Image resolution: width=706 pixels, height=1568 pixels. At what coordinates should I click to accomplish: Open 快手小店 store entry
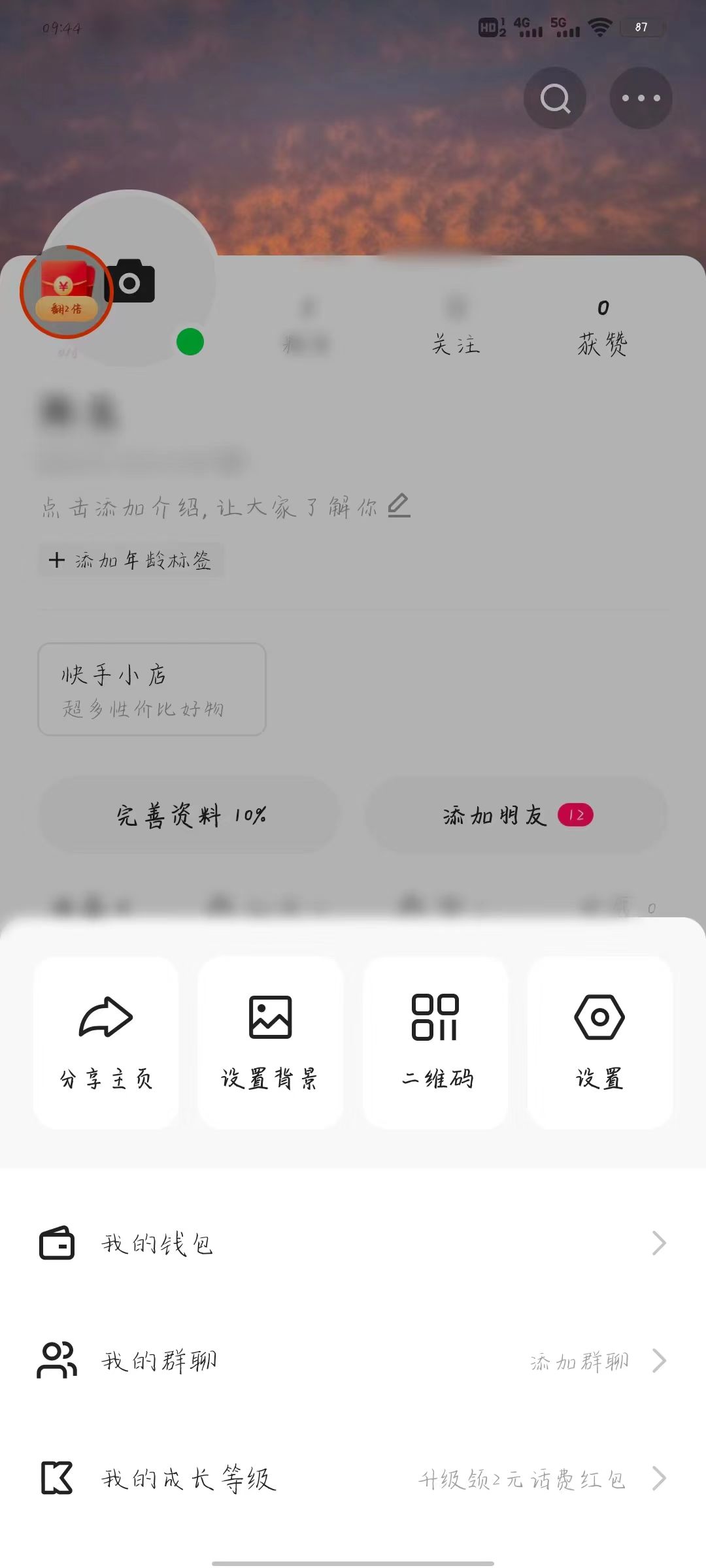pyautogui.click(x=152, y=688)
